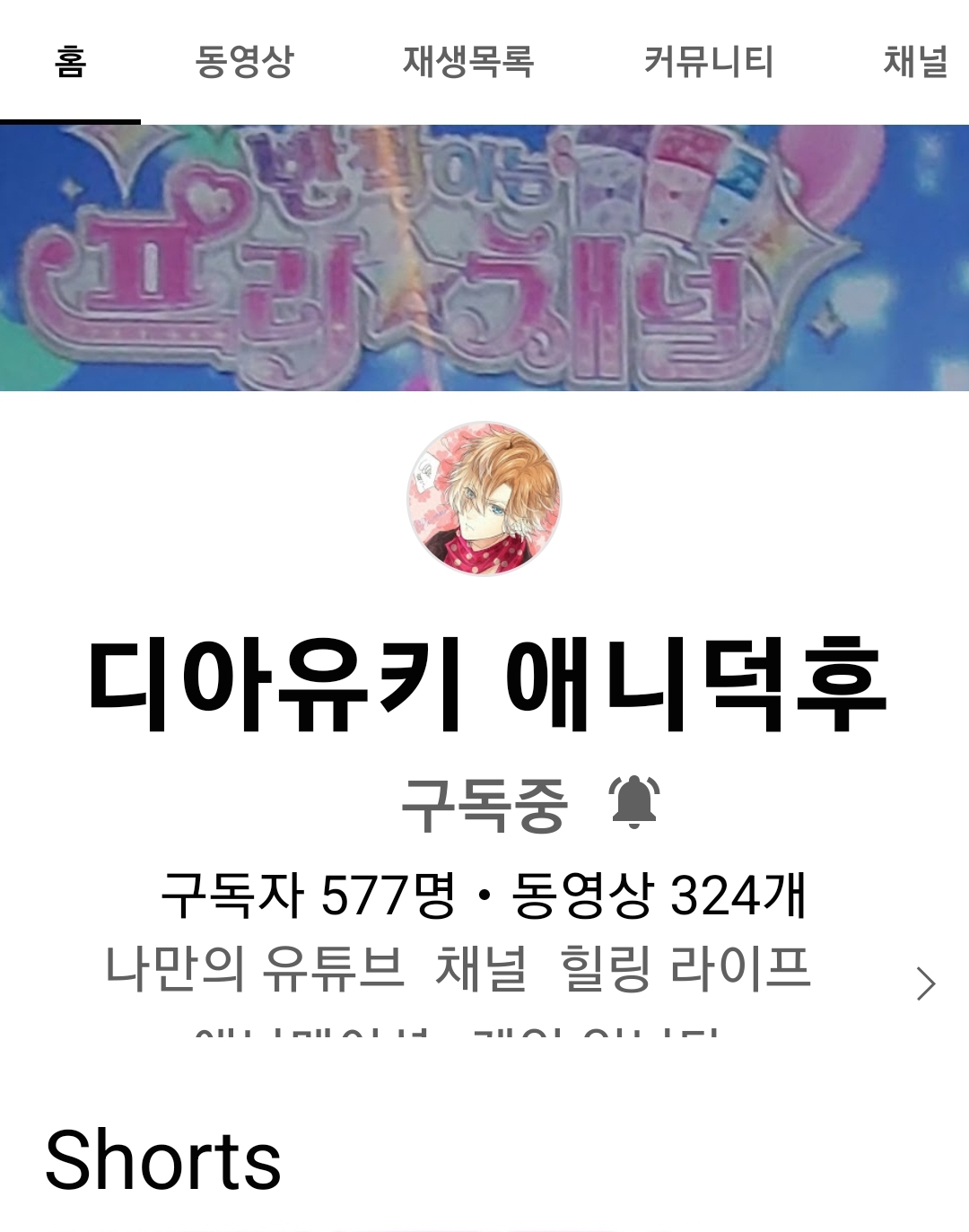Image resolution: width=969 pixels, height=1232 pixels.
Task: Open the 재생목록 tab
Action: [x=467, y=62]
